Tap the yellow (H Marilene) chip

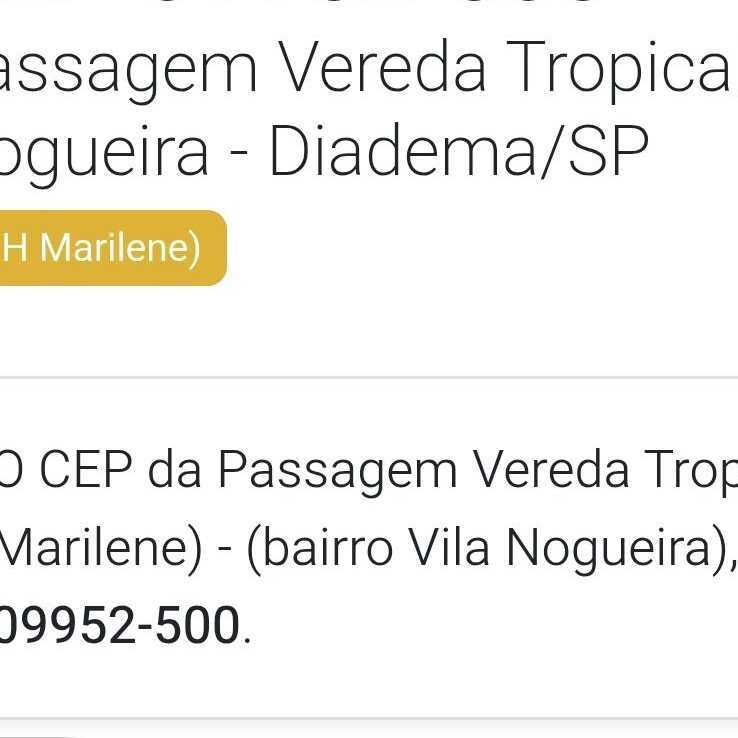[112, 248]
